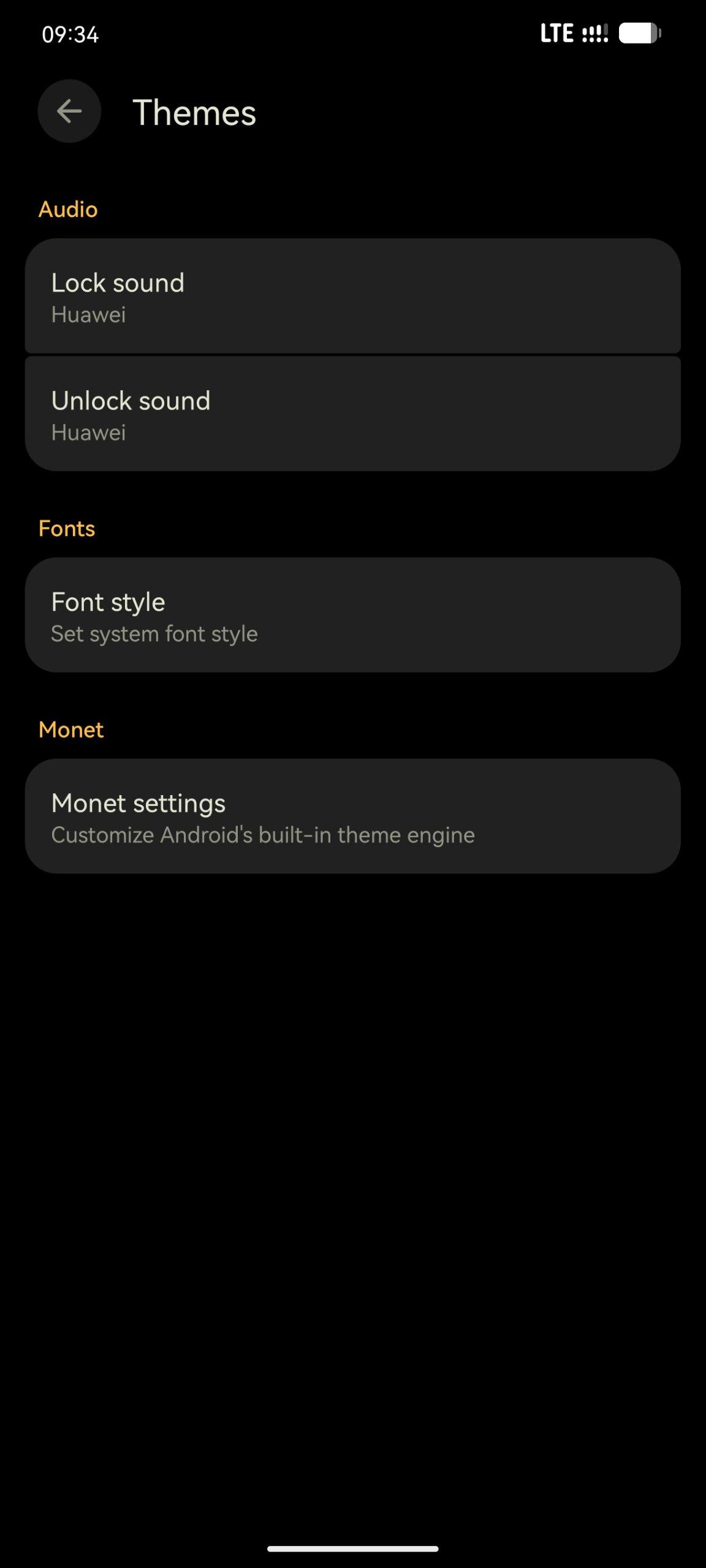
Task: Open the Lock sound setting
Action: point(352,296)
